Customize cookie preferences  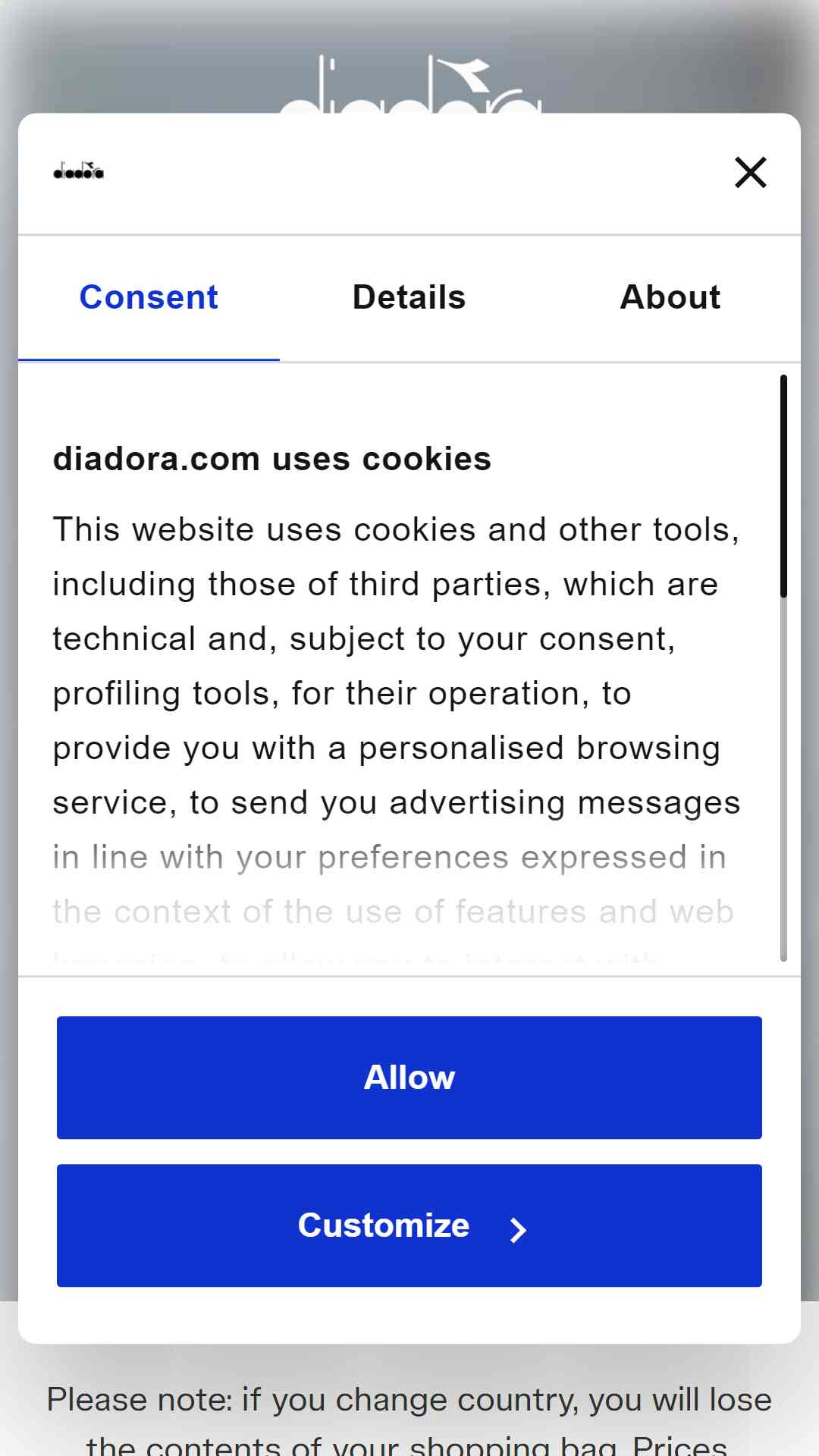[409, 1225]
